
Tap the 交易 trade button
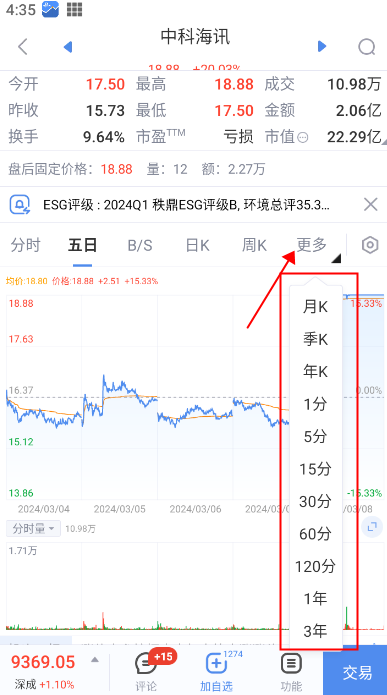click(357, 672)
